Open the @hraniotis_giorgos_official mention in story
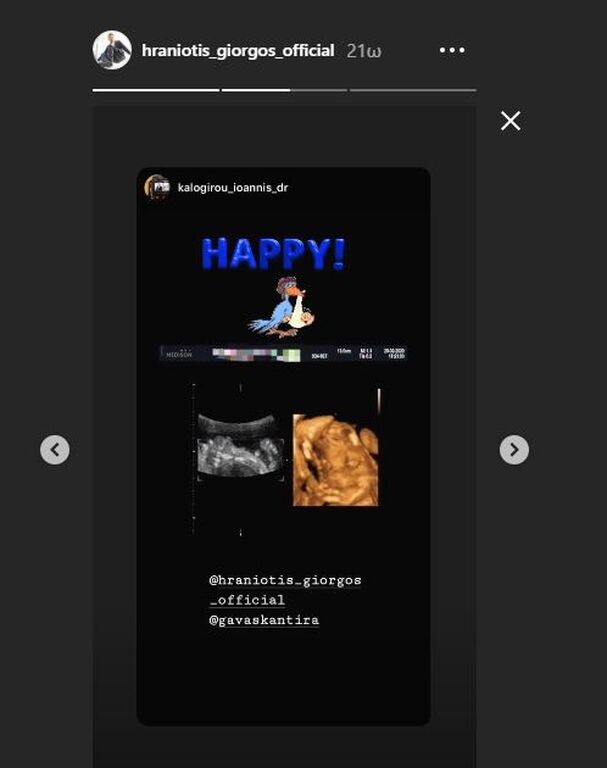The image size is (607, 768). (x=285, y=590)
